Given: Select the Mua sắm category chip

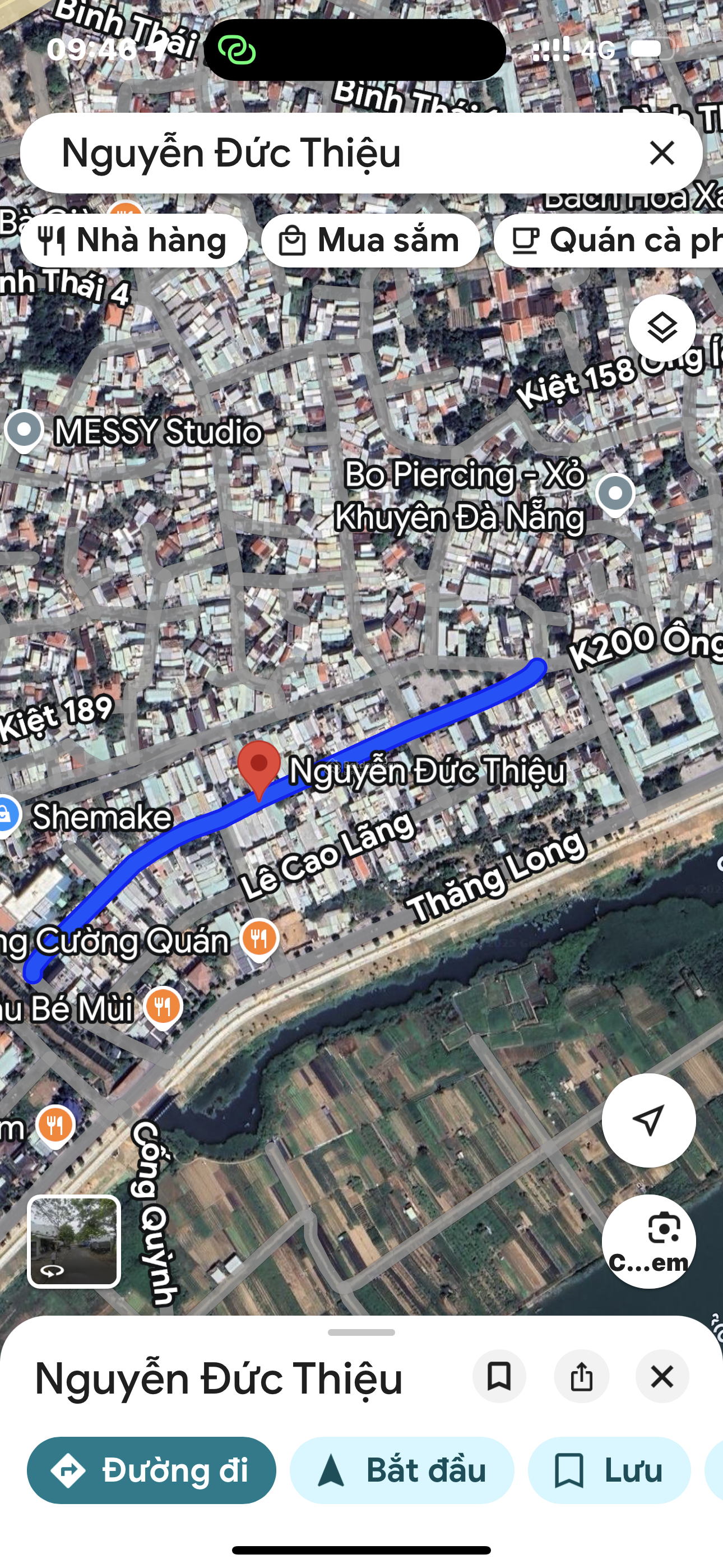Looking at the screenshot, I should [x=370, y=239].
